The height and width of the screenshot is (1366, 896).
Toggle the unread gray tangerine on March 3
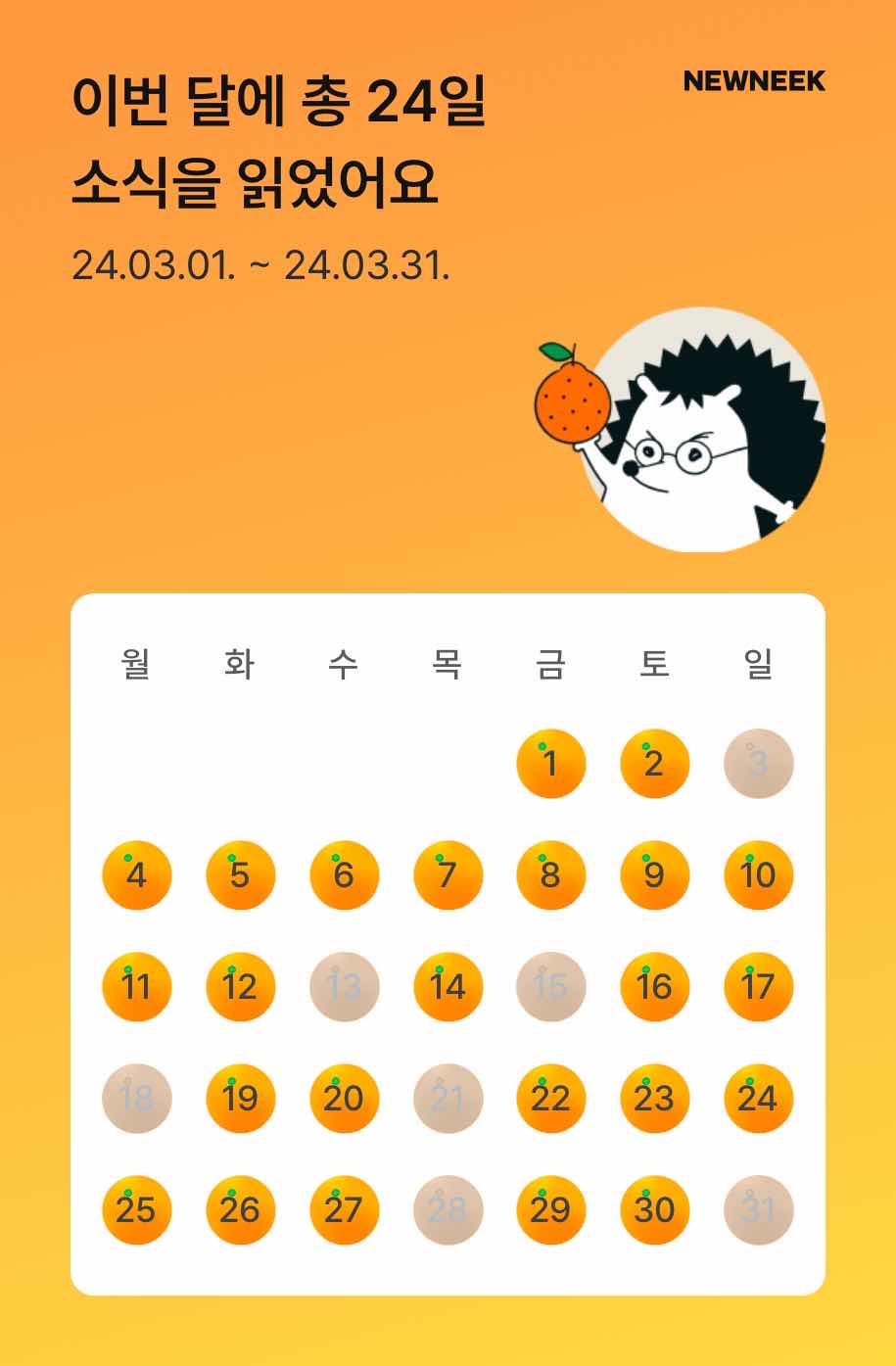pyautogui.click(x=759, y=763)
